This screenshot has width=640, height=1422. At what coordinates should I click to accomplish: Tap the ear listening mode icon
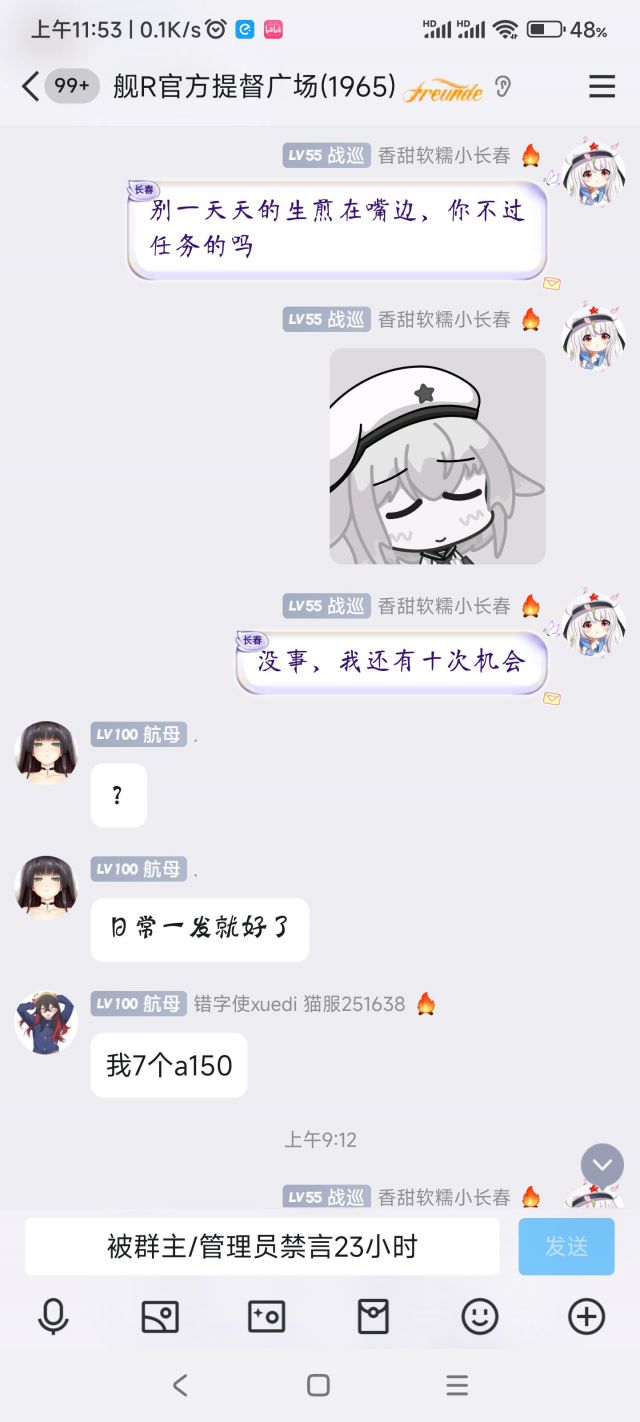pos(503,88)
